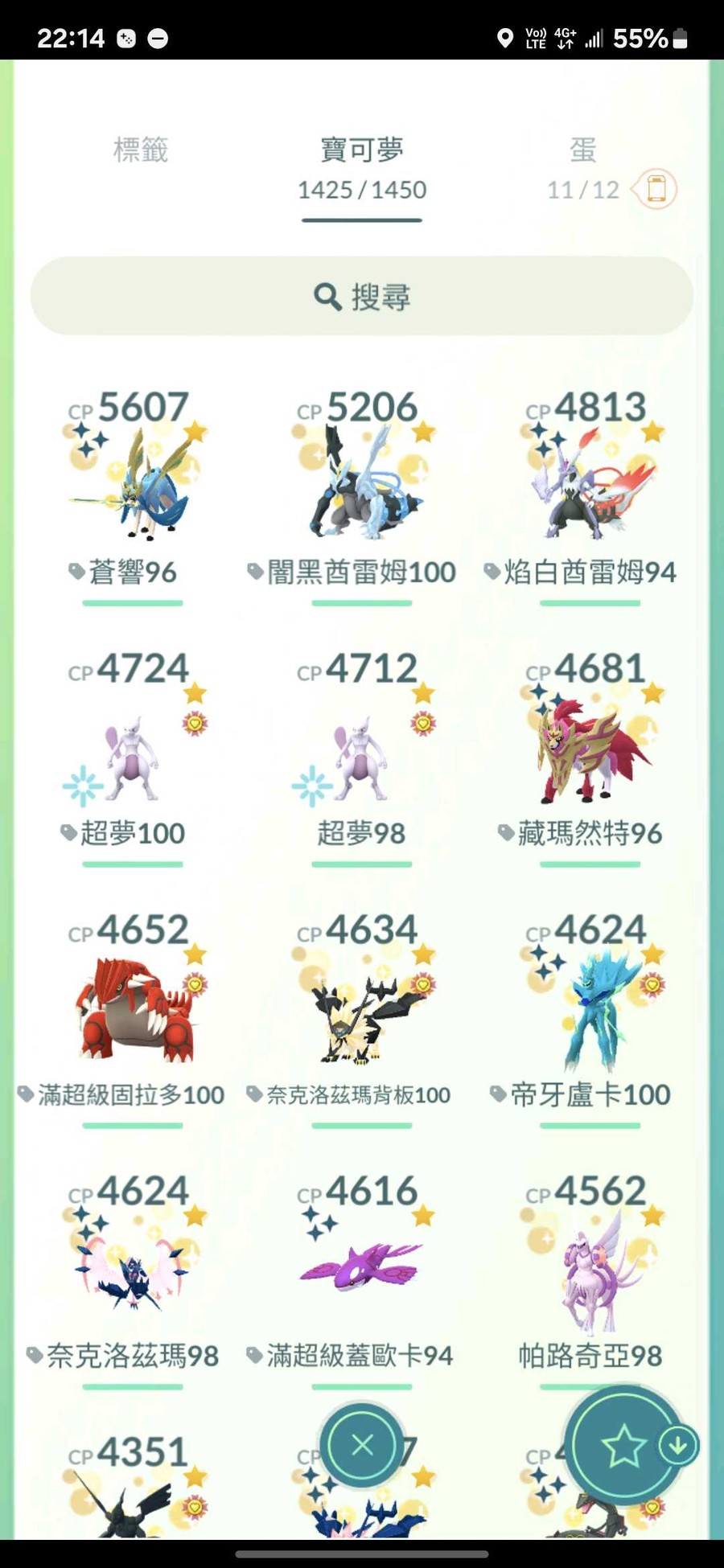Close the Pokémon list with X button

coord(362,1445)
